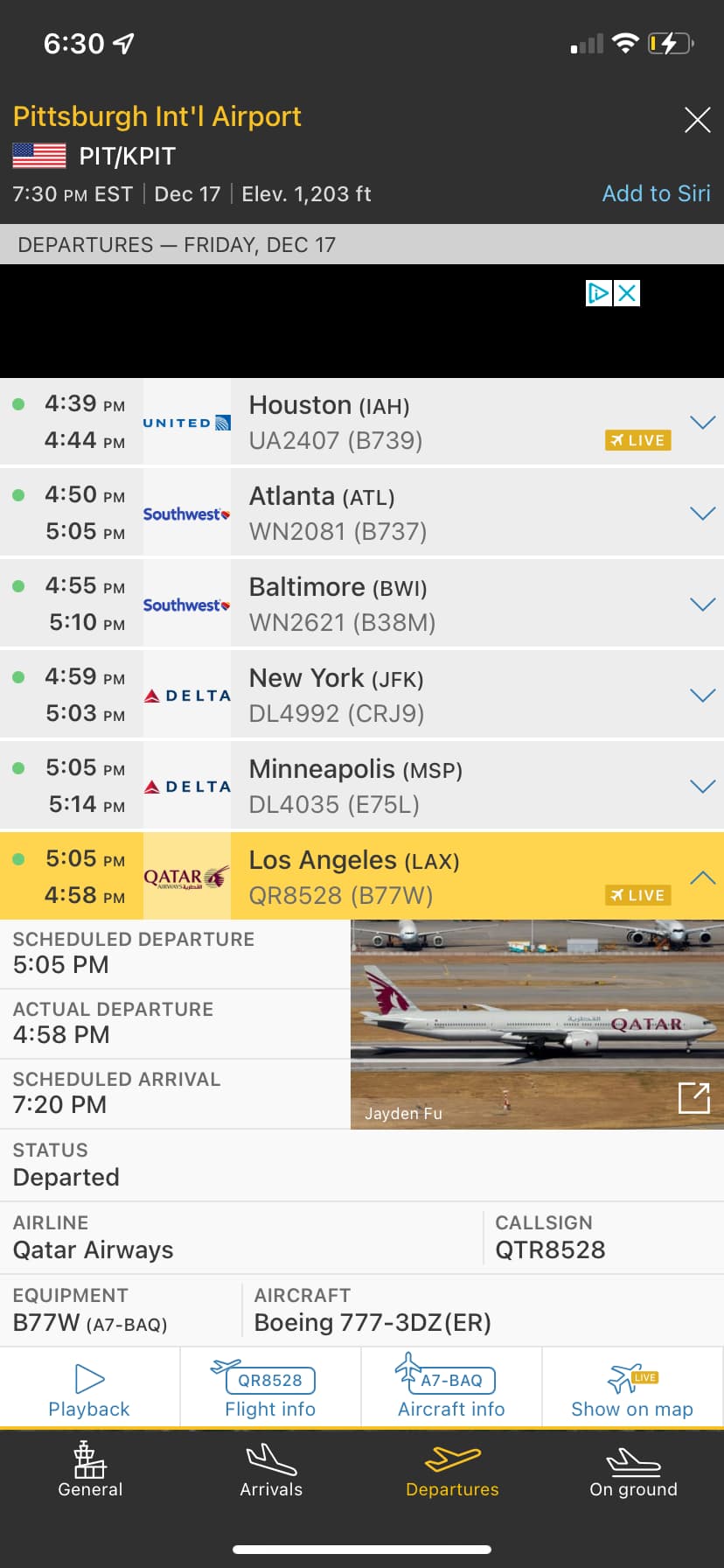Start Playback of flight QR8528
724x1568 pixels.
point(89,1389)
